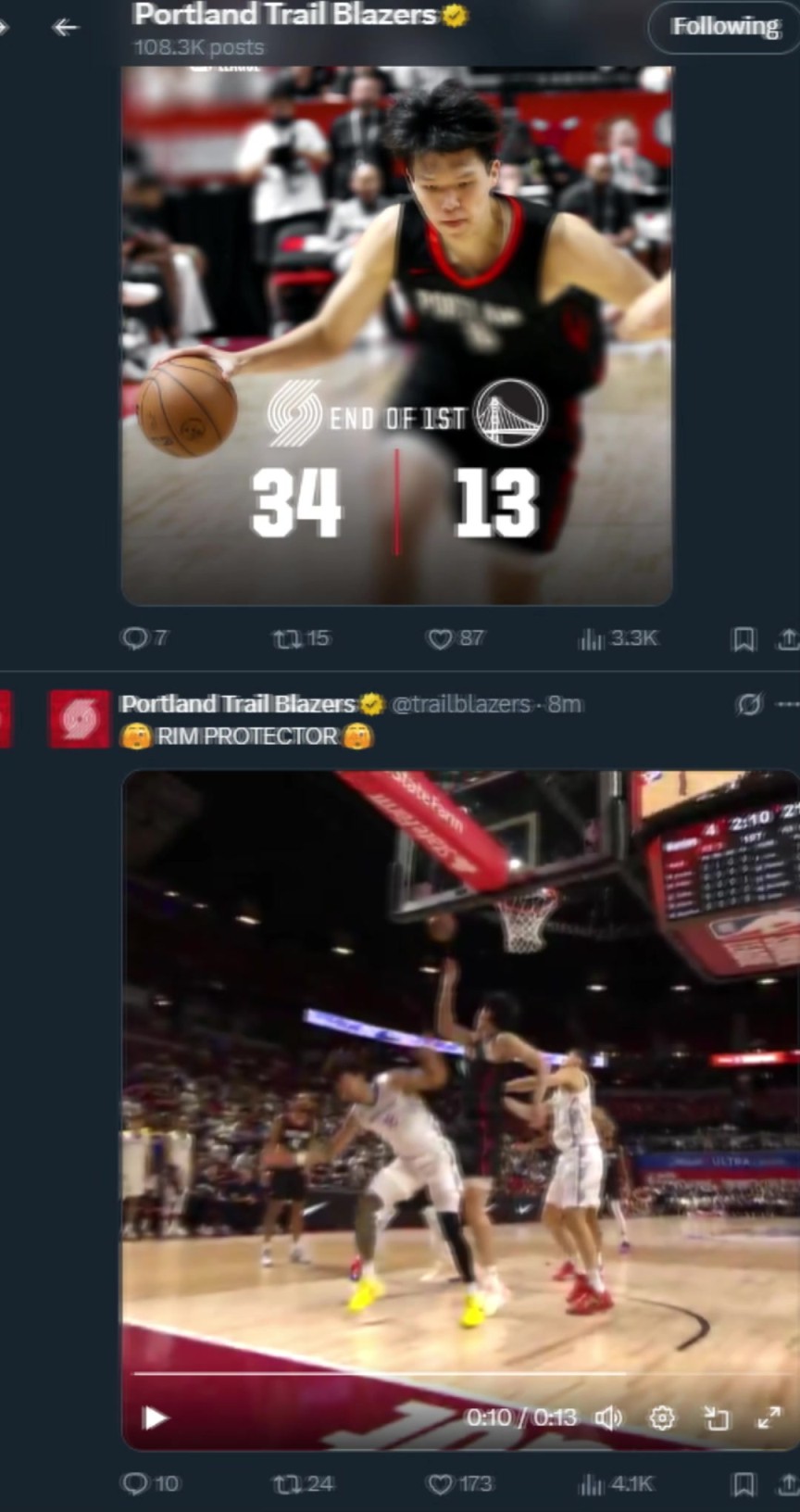Screen dimensions: 800x1512
Task: Repost the End of 1st score post
Action: [286, 638]
